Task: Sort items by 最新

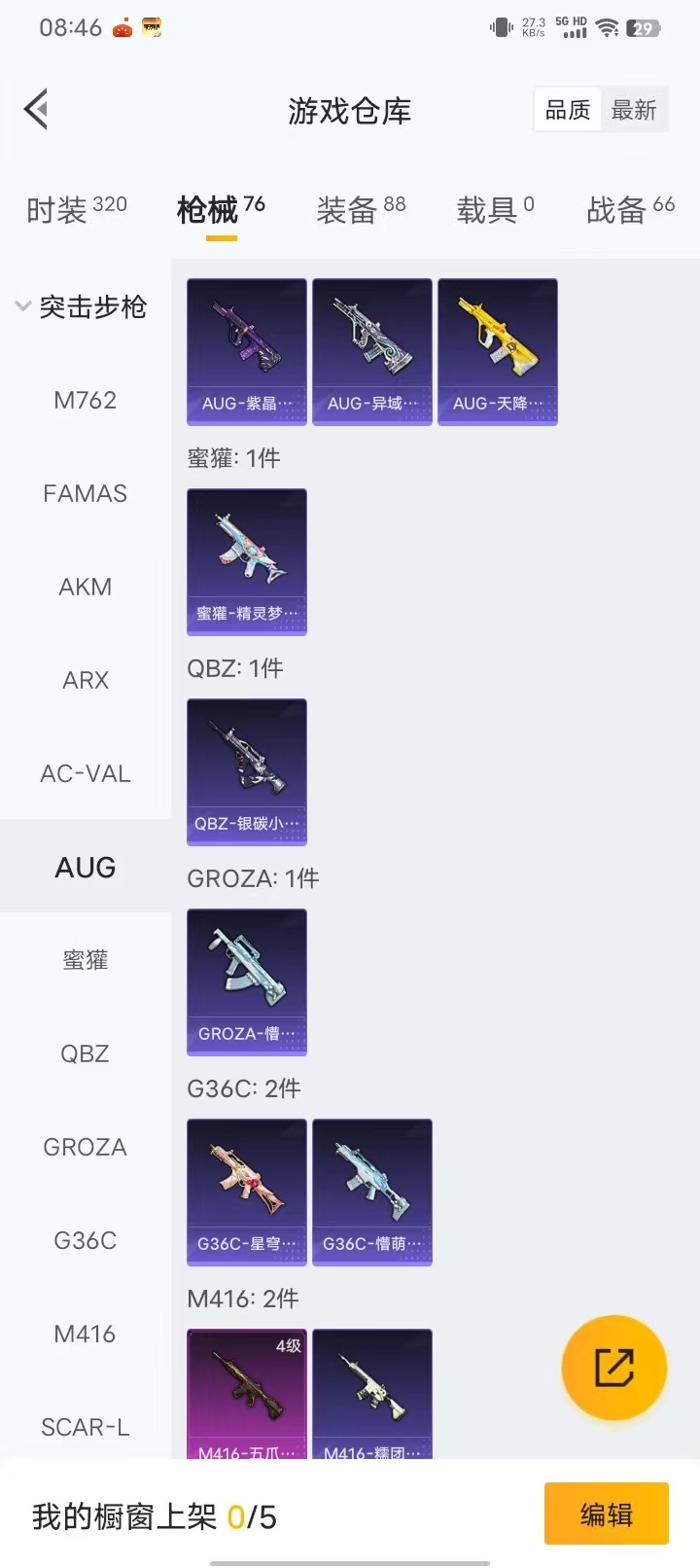Action: tap(634, 110)
